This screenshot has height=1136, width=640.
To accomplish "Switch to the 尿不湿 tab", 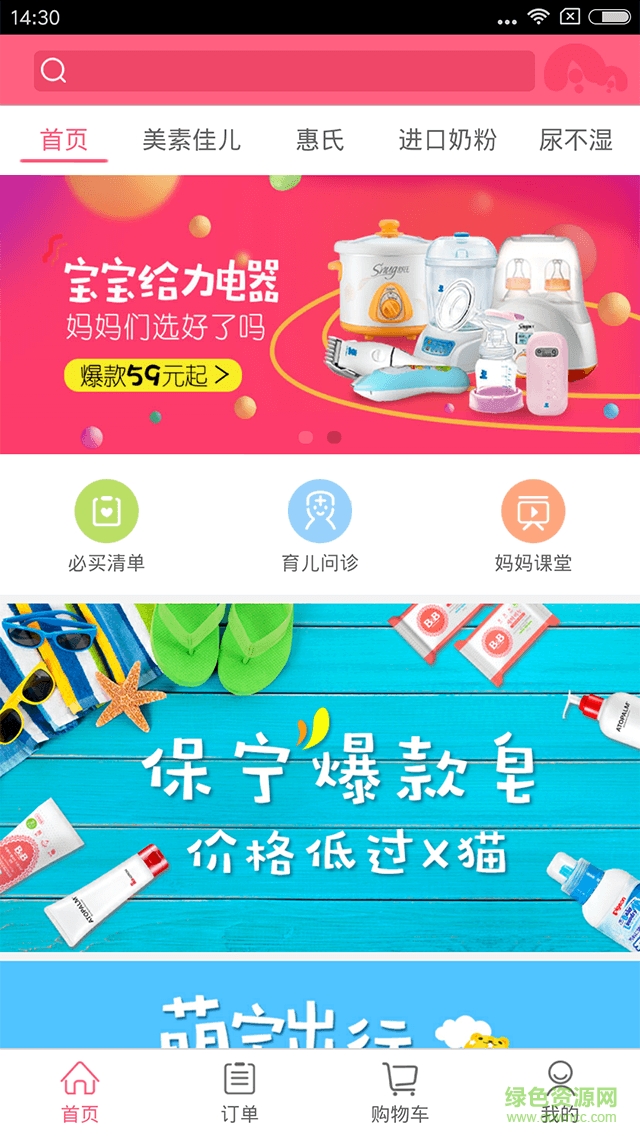I will (x=575, y=139).
